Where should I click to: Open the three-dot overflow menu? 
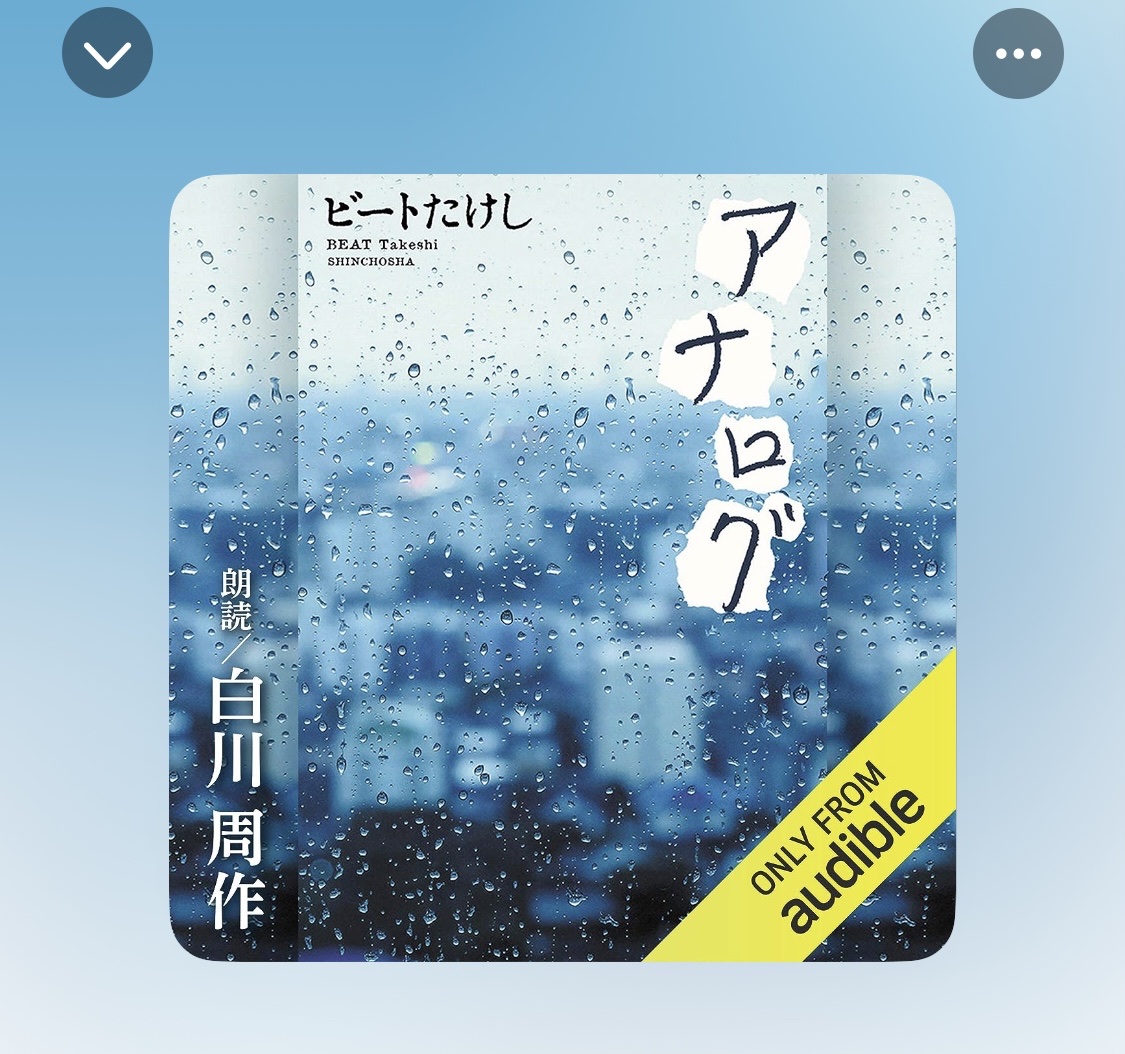point(1018,53)
